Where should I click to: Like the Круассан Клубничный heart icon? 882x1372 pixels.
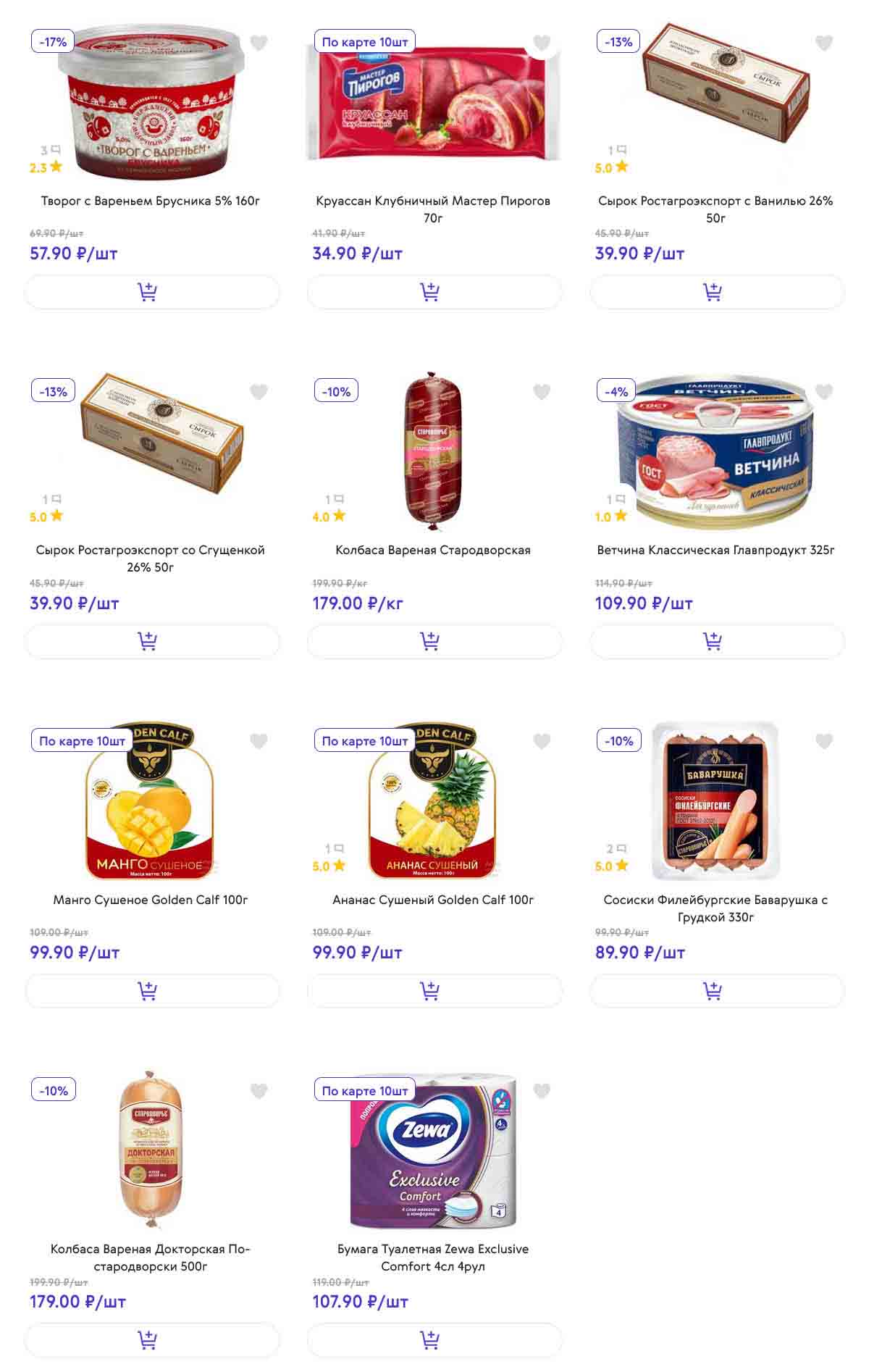click(542, 43)
